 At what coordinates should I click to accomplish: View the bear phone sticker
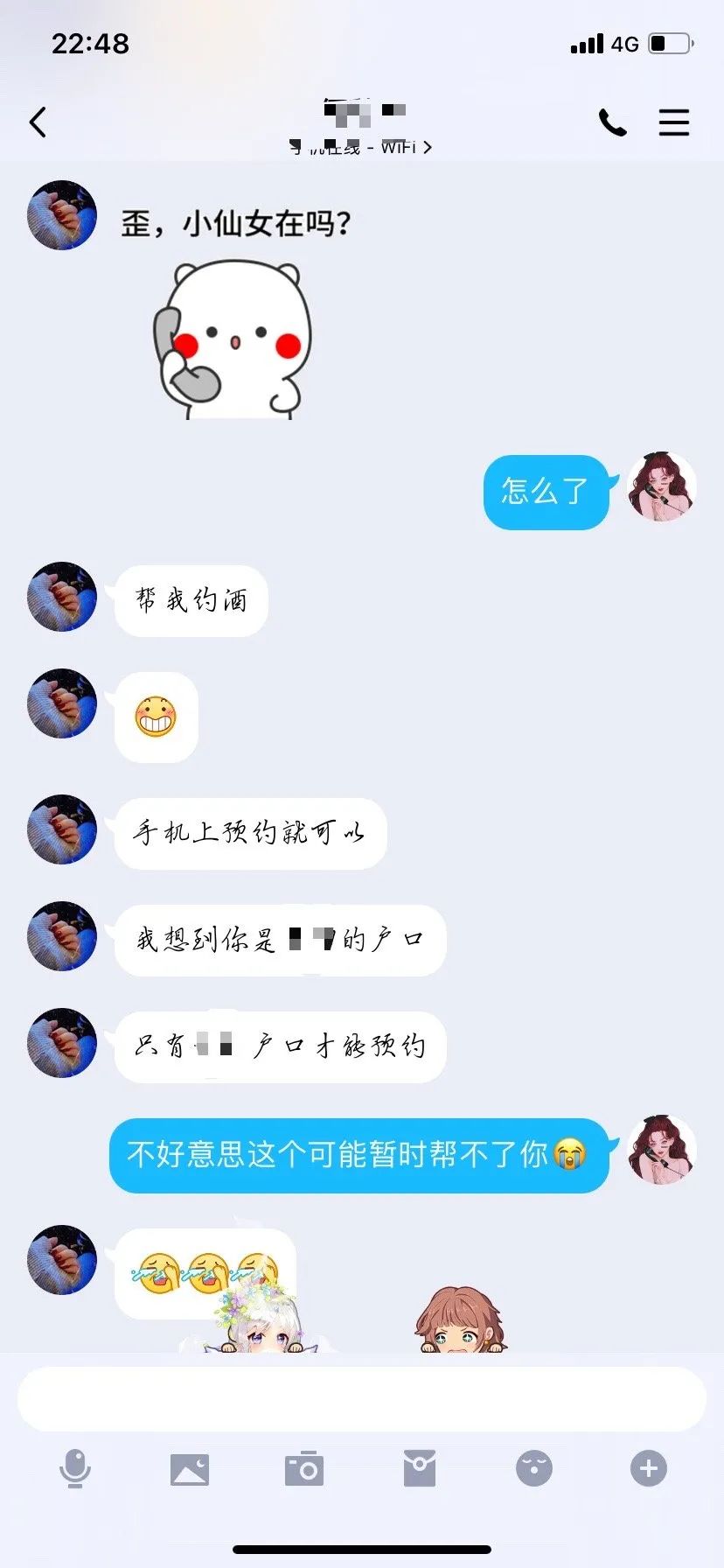[x=232, y=339]
